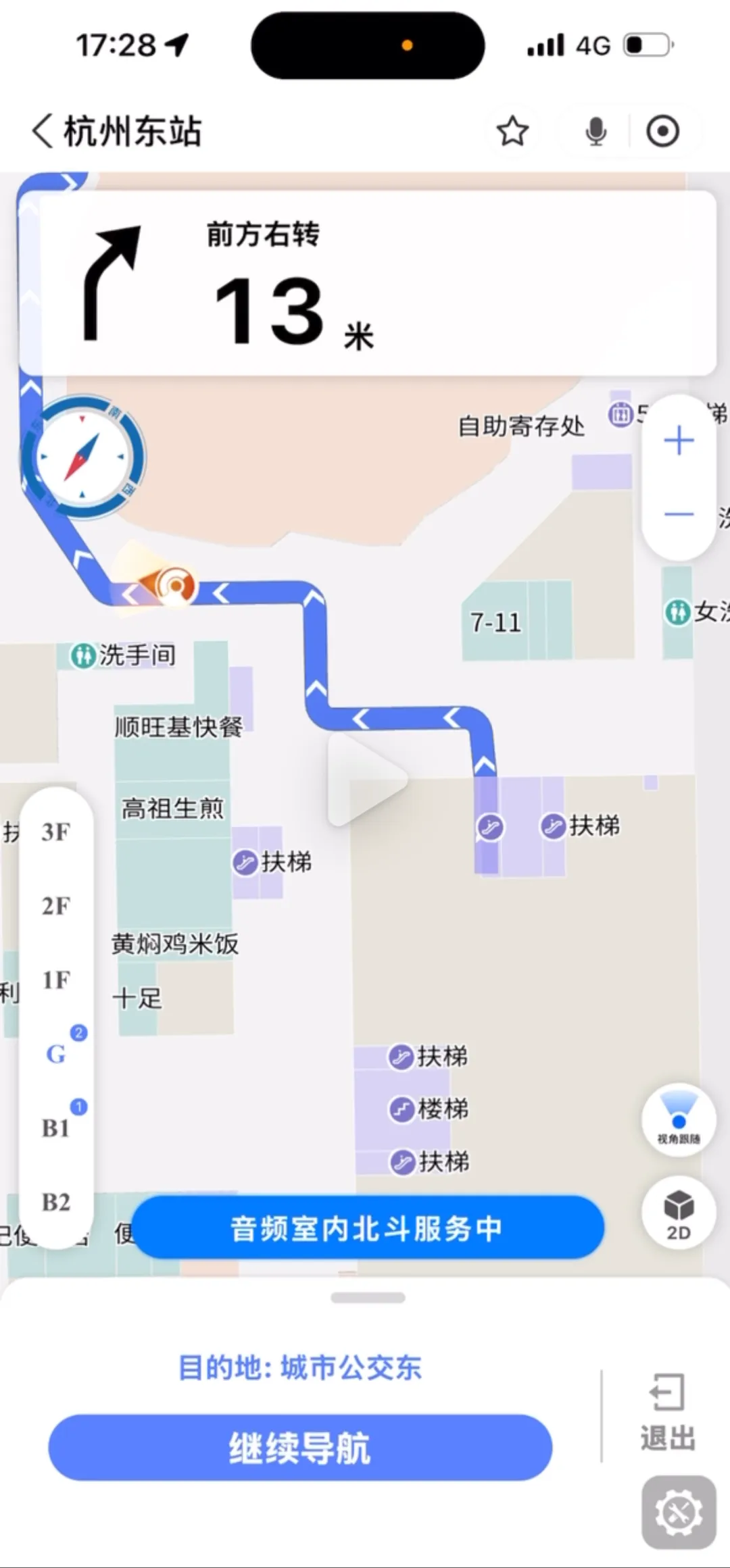Viewport: 730px width, 1568px height.
Task: Switch to floor B2
Action: point(55,1202)
